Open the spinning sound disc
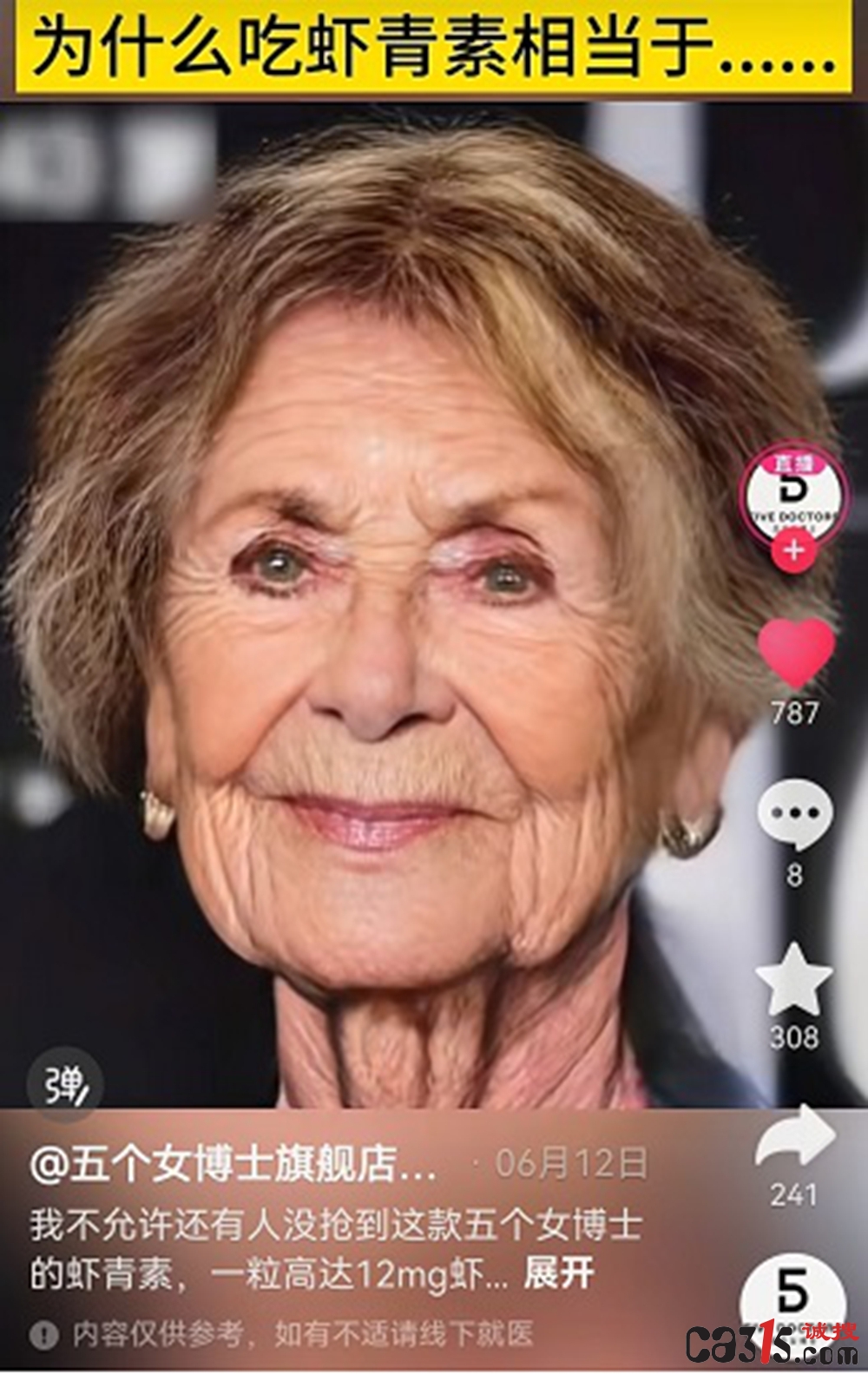868x1374 pixels. (x=792, y=1302)
